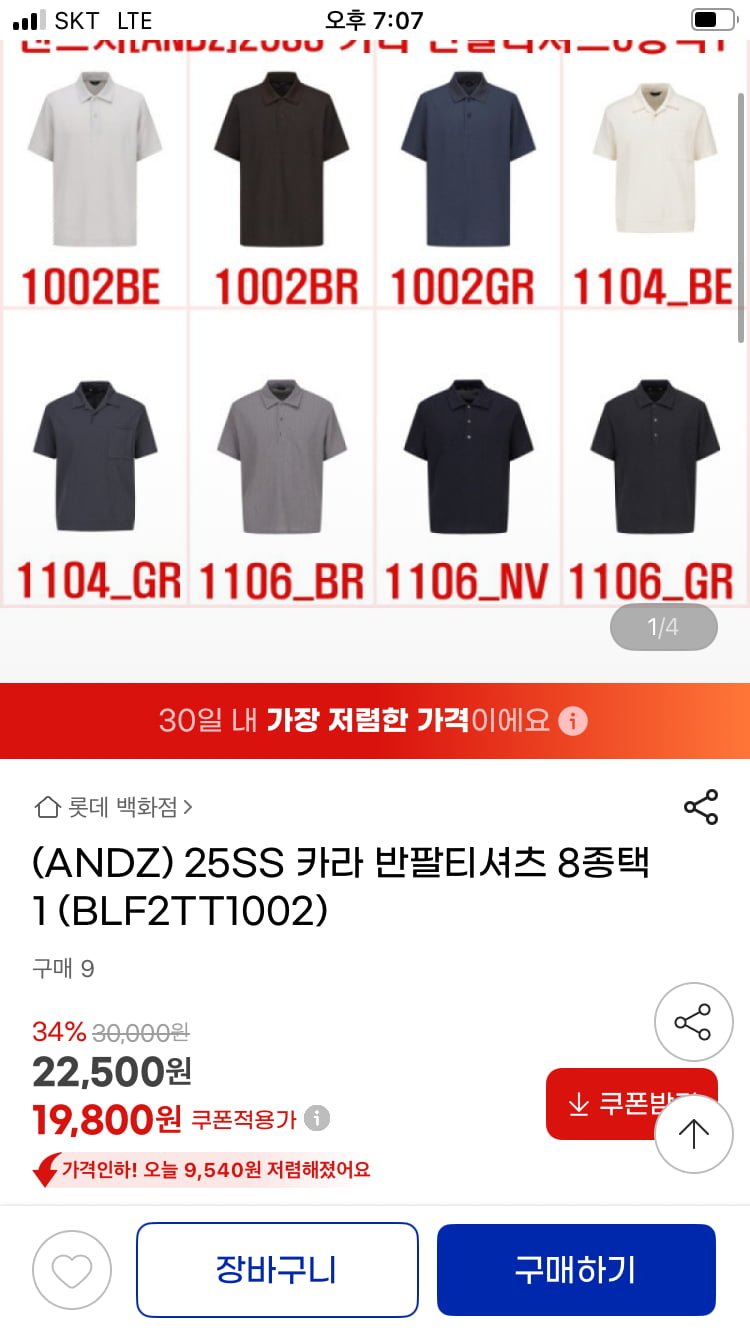Show info about the 30일 내 lowest price banner
The image size is (750, 1334).
pyautogui.click(x=573, y=720)
